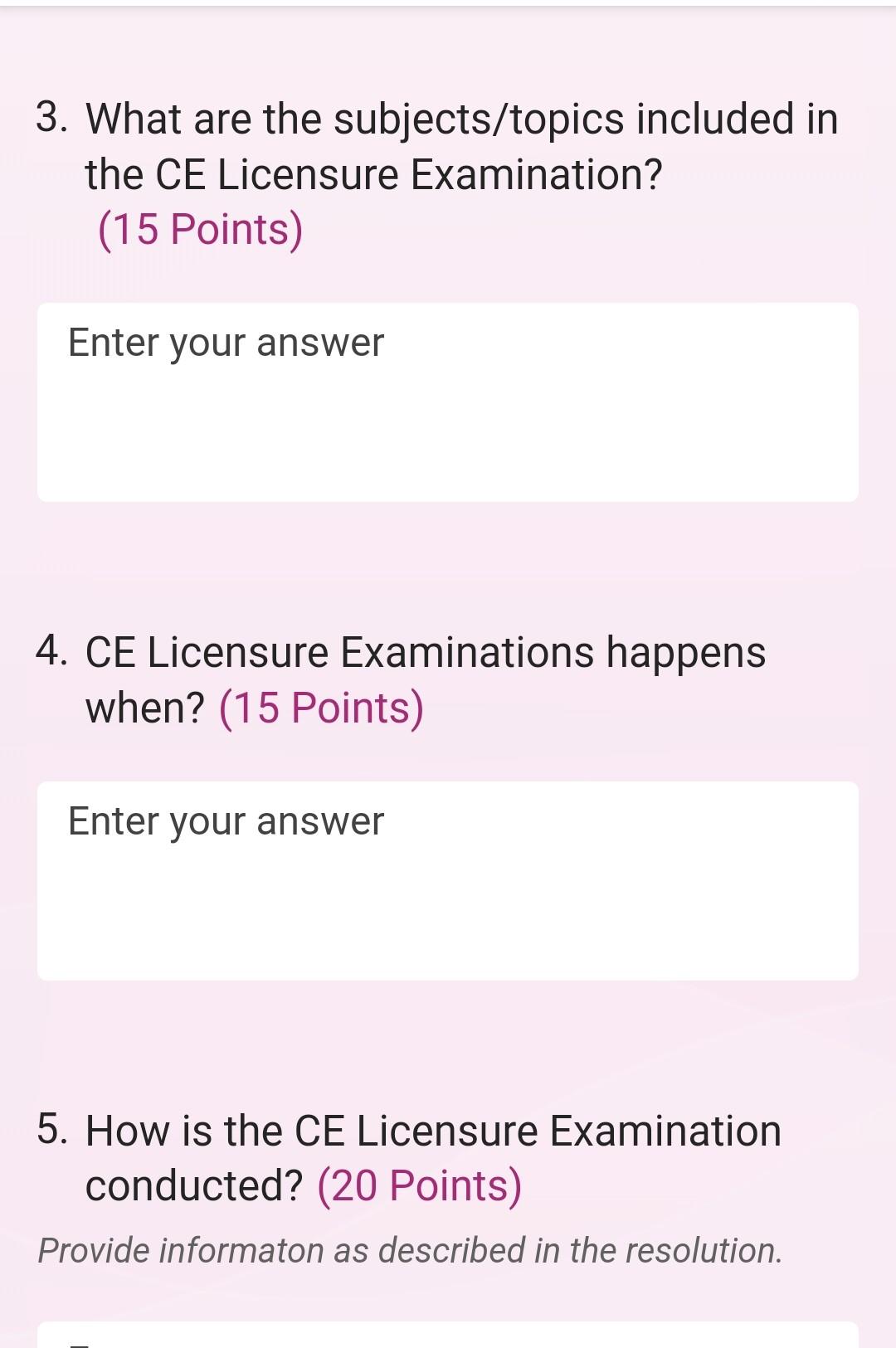Click the words 'CE Licensure Examination' in question 3
Viewport: 896px width, 1348px height.
tap(398, 174)
